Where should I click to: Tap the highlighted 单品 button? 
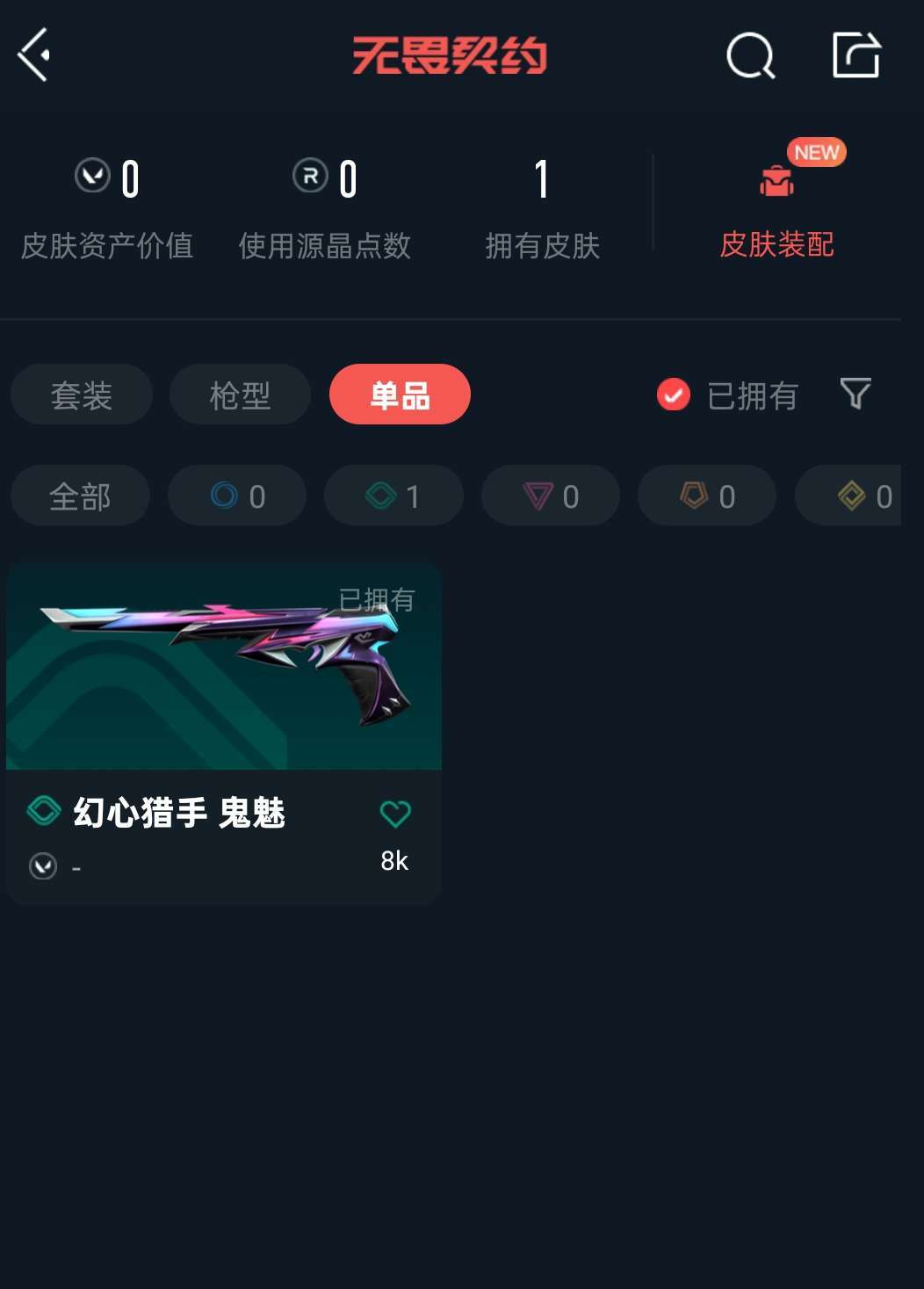pyautogui.click(x=400, y=395)
